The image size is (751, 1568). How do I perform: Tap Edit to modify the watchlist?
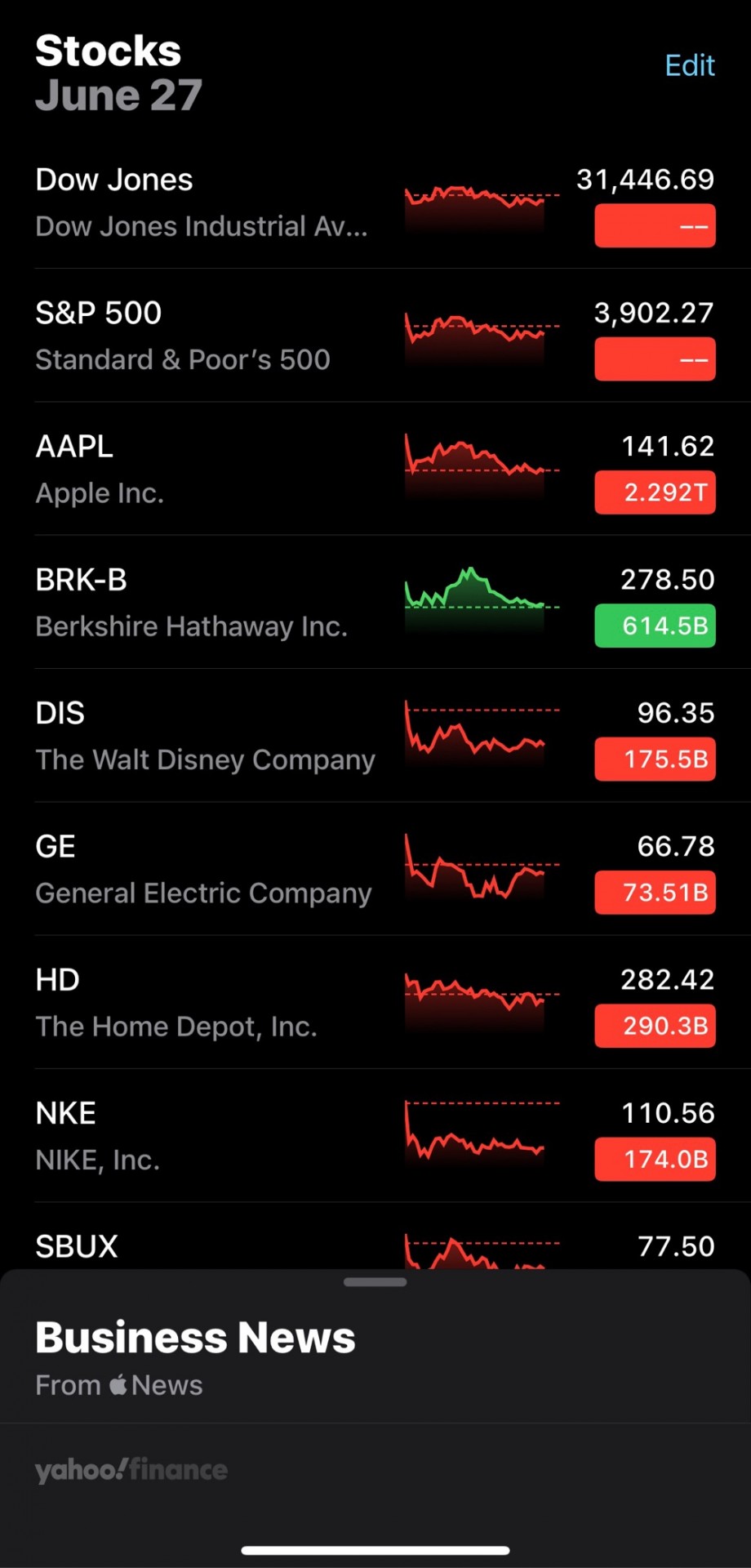(x=690, y=65)
